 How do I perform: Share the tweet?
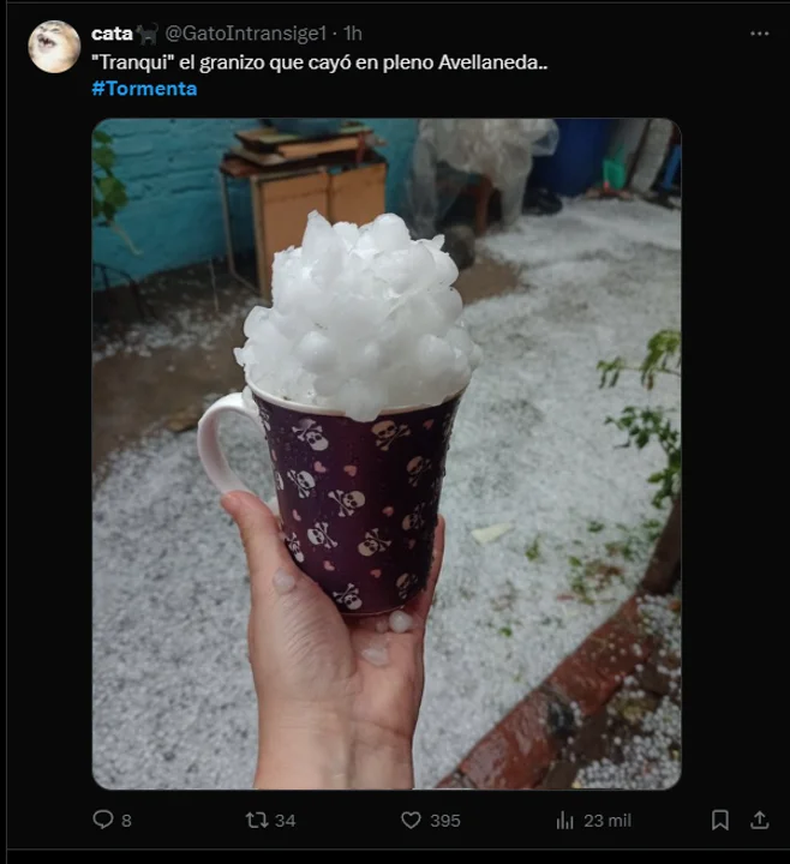click(760, 820)
